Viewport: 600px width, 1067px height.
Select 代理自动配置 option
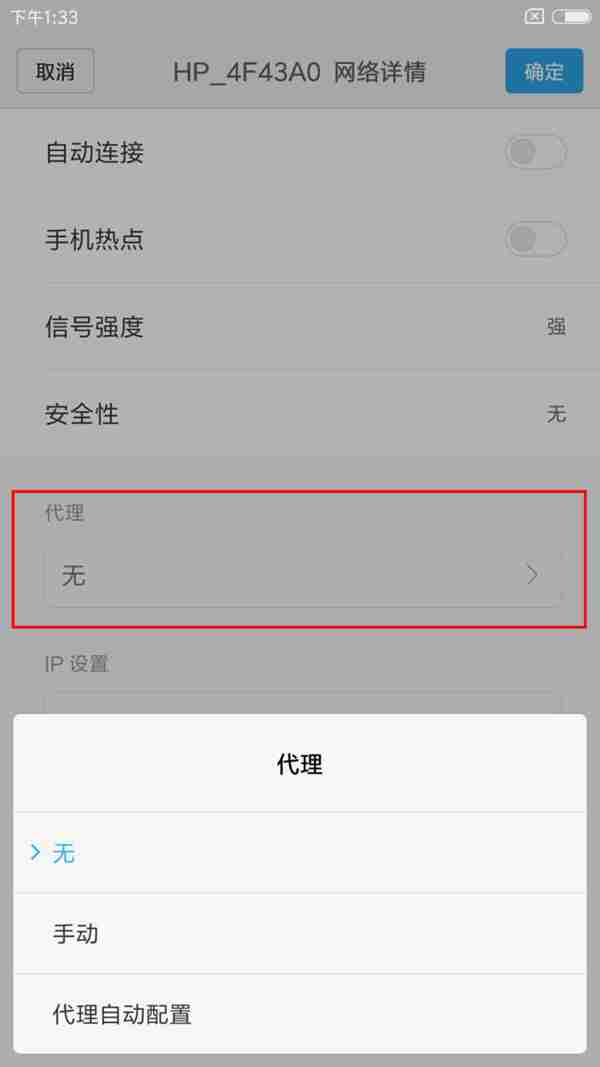click(x=300, y=1014)
